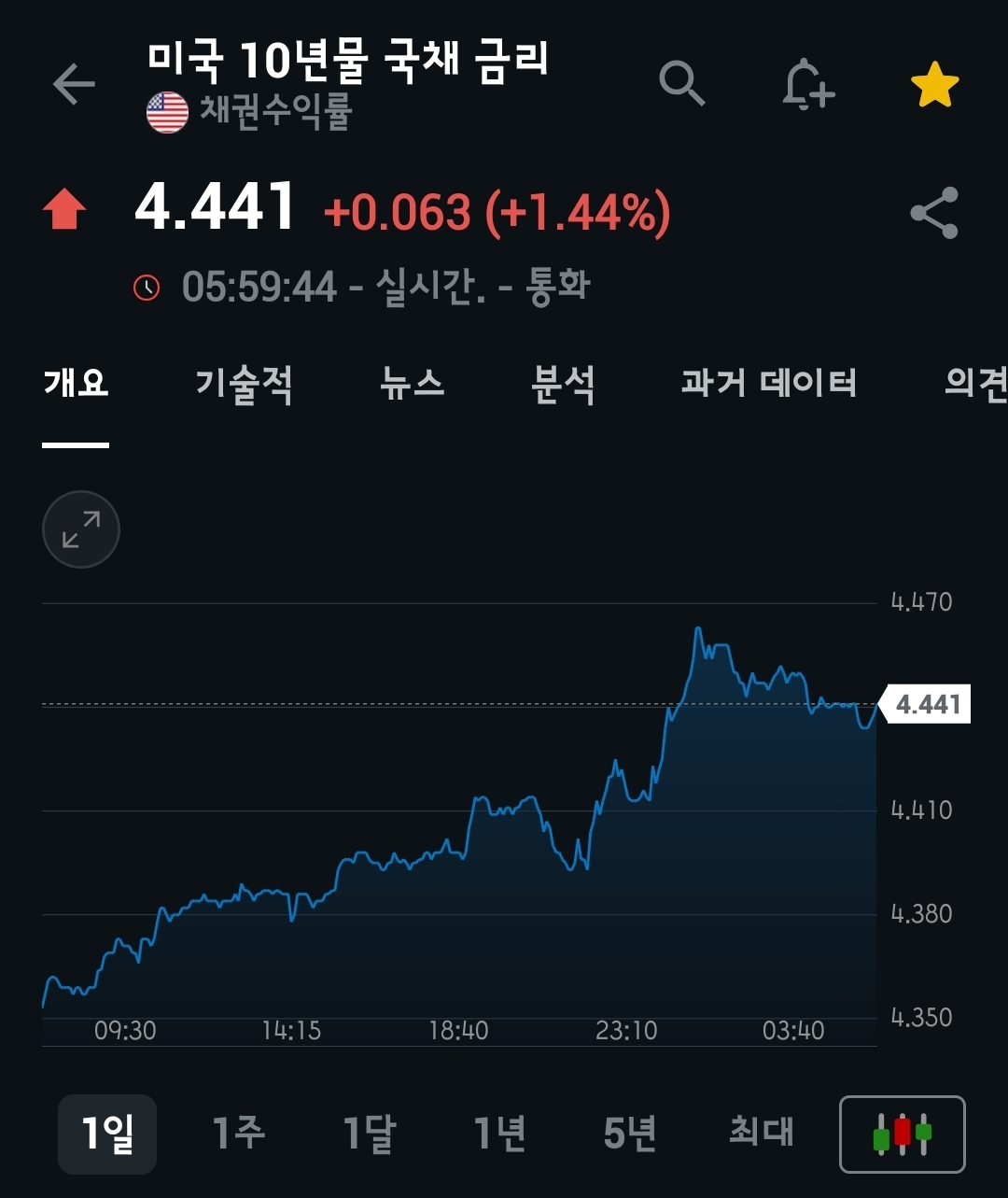Screen dimensions: 1008x1198
Task: Add a price alert with the bell icon
Action: pyautogui.click(x=807, y=85)
